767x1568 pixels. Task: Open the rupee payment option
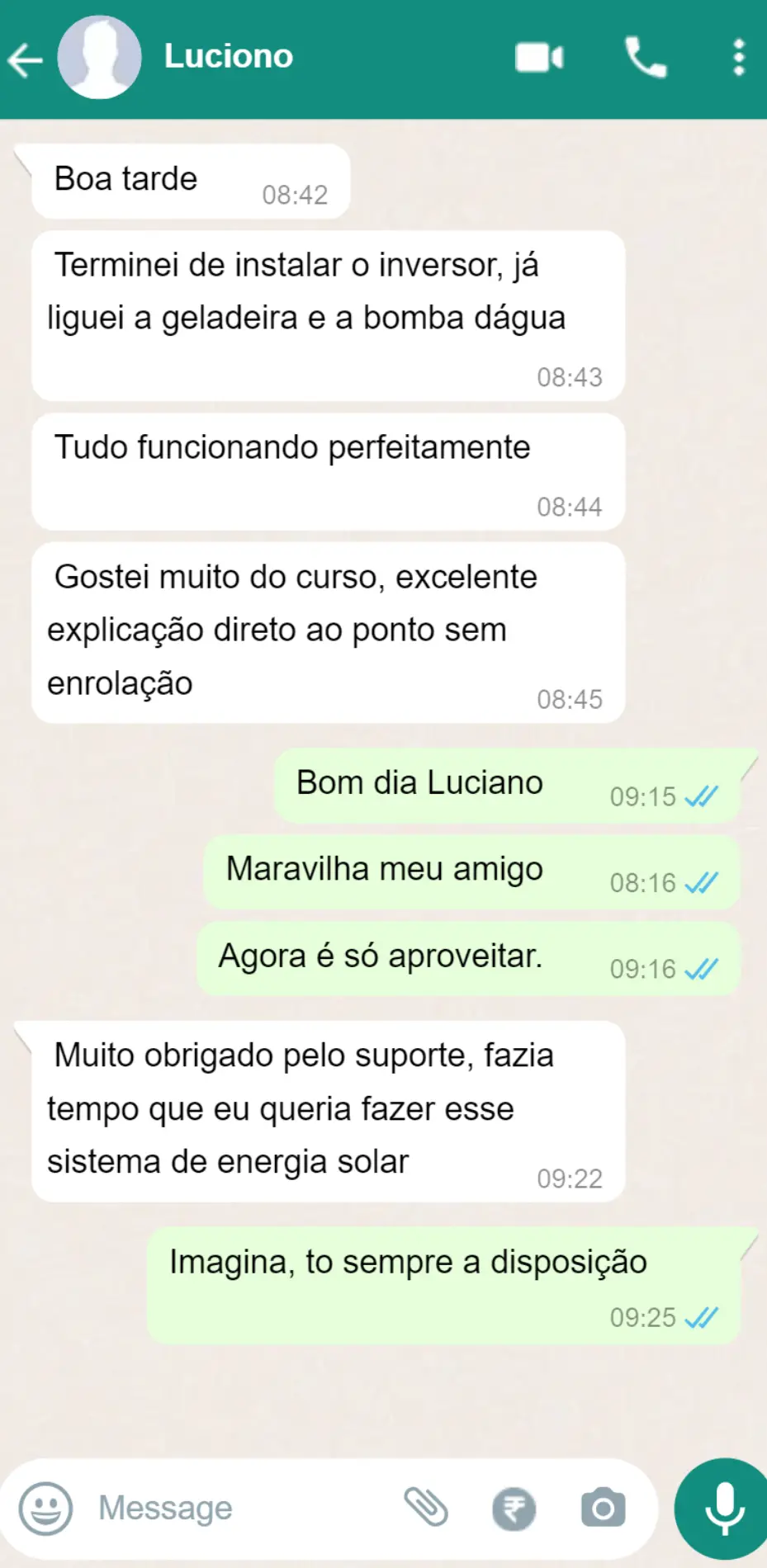pos(514,1509)
